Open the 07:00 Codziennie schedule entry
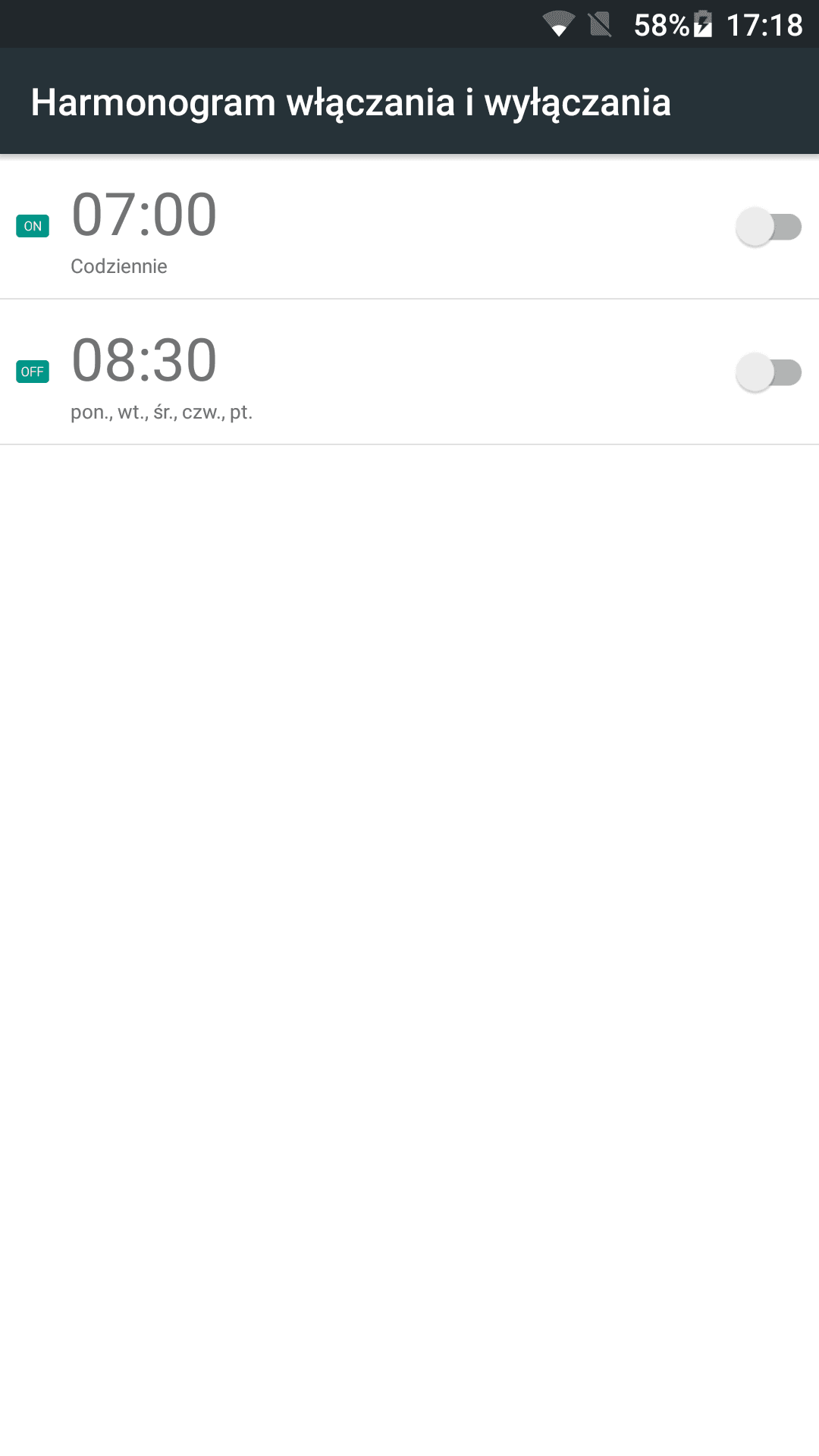Viewport: 819px width, 1456px height. pyautogui.click(x=409, y=227)
